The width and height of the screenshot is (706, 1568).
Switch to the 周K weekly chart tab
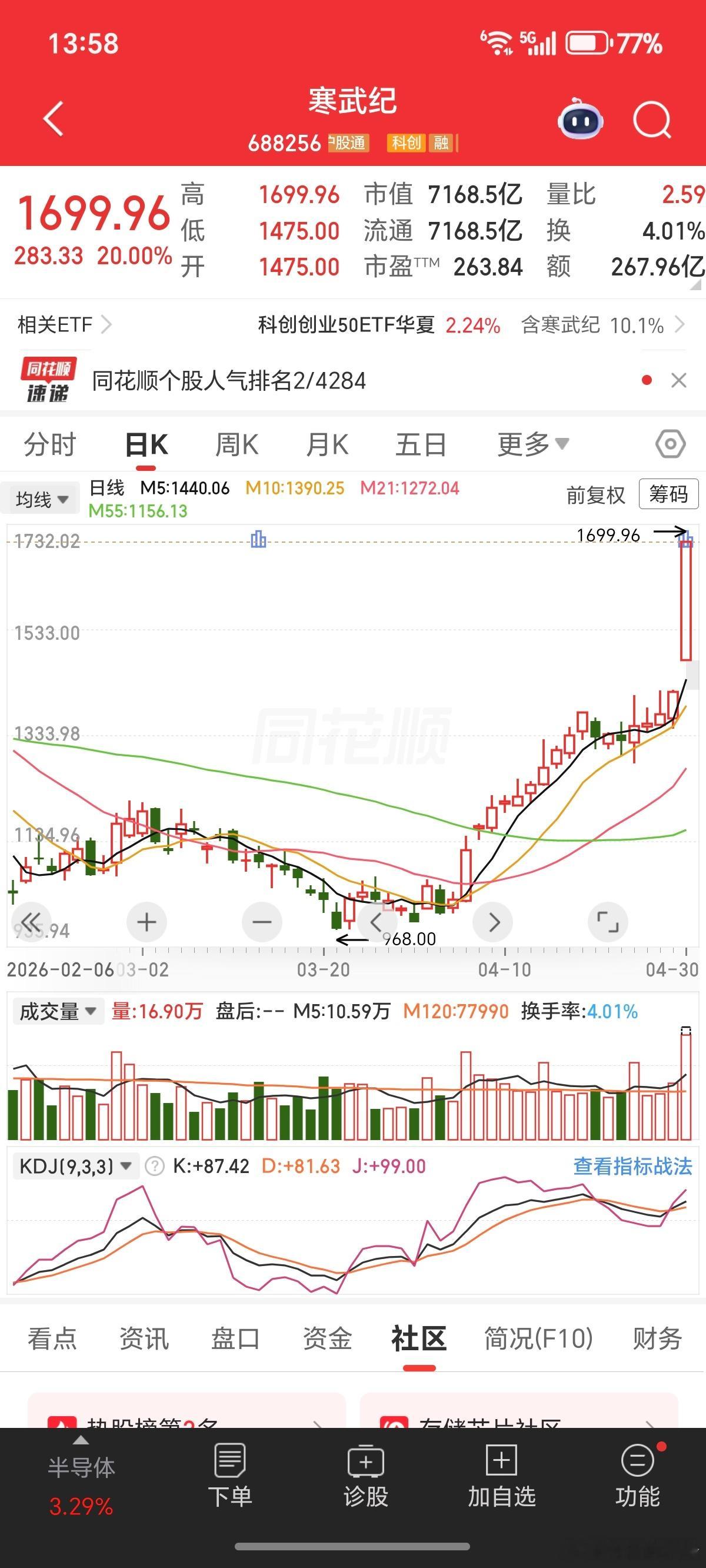pos(238,444)
